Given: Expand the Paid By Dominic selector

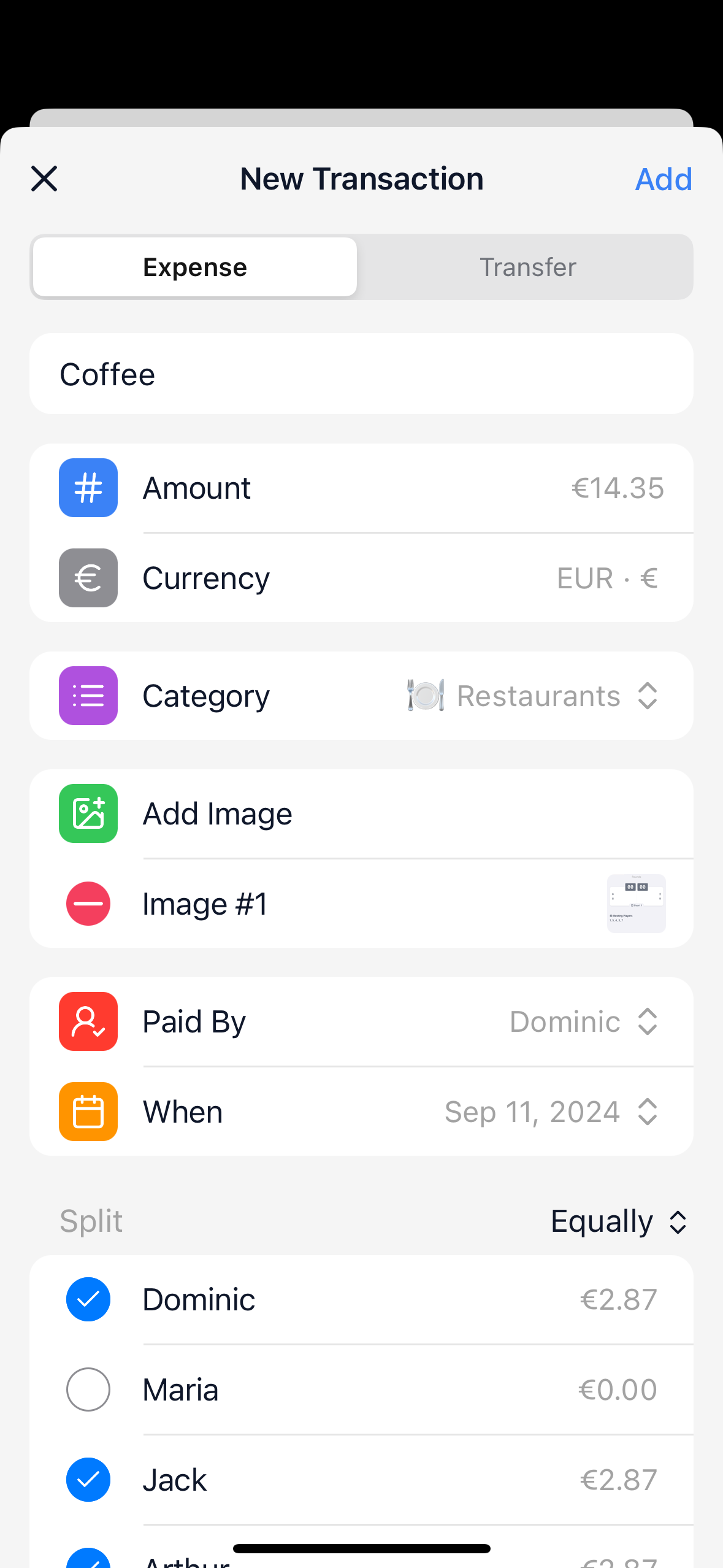Looking at the screenshot, I should (648, 1021).
